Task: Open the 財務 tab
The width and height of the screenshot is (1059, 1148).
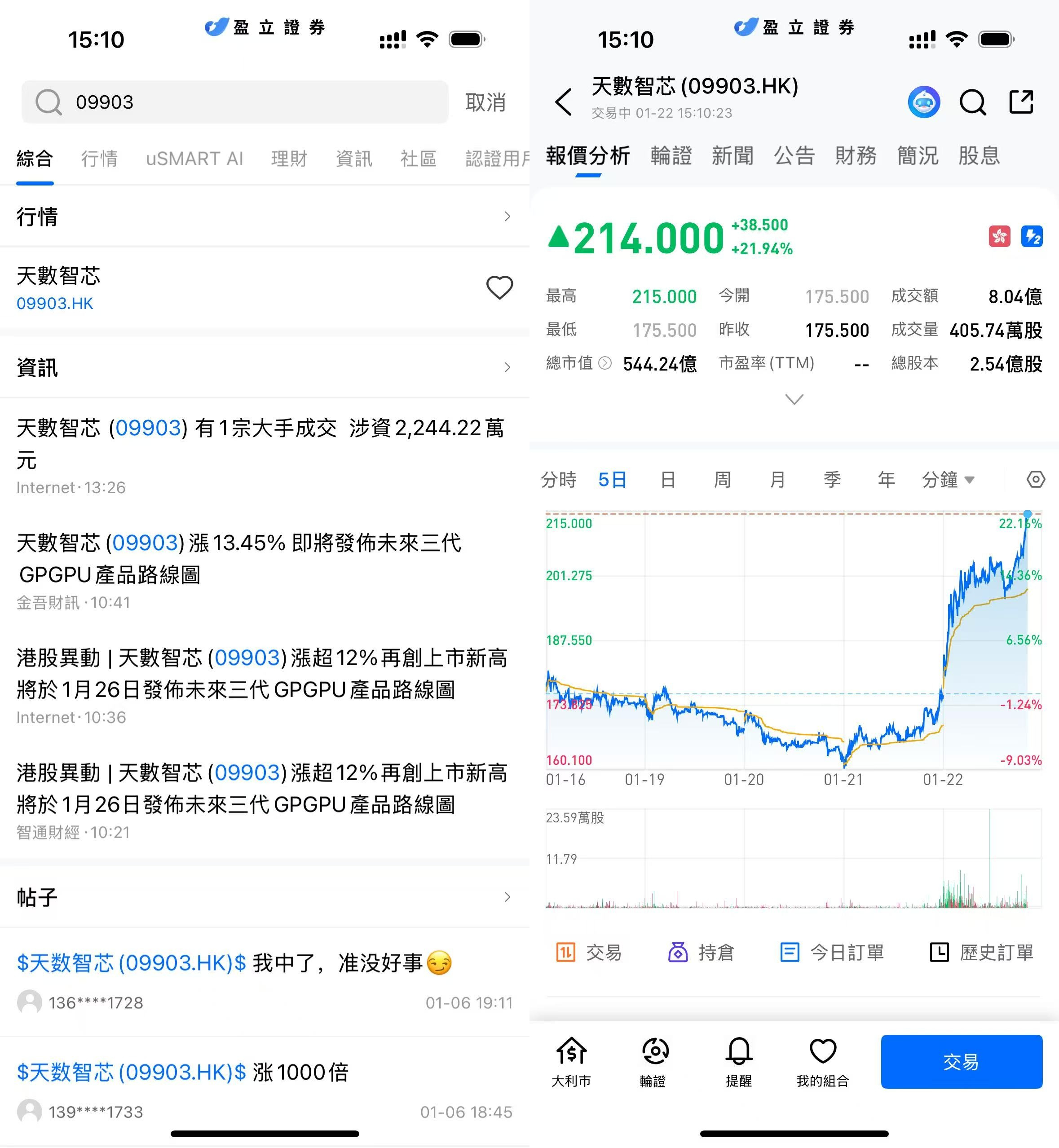Action: (856, 156)
